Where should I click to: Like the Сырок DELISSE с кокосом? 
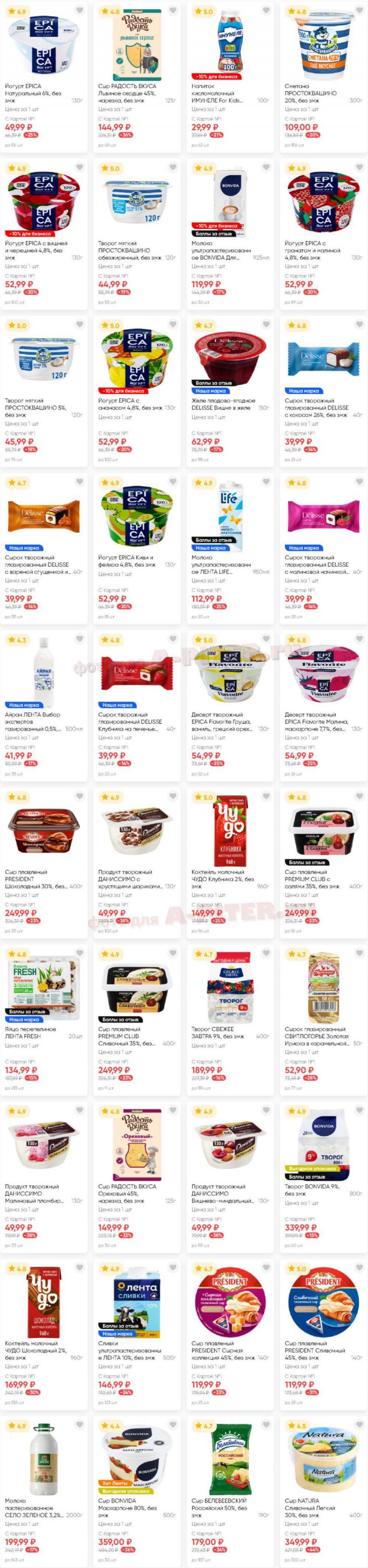point(359,325)
